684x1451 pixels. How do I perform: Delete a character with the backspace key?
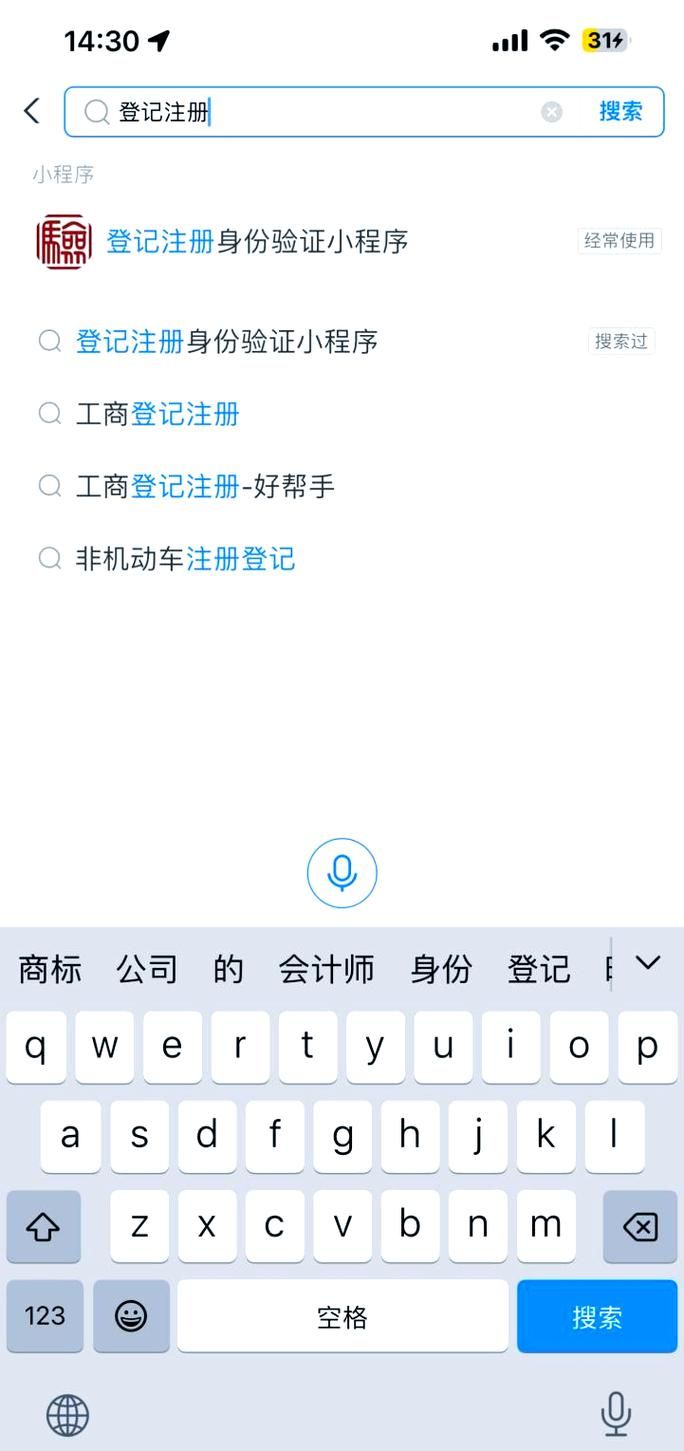[639, 1226]
